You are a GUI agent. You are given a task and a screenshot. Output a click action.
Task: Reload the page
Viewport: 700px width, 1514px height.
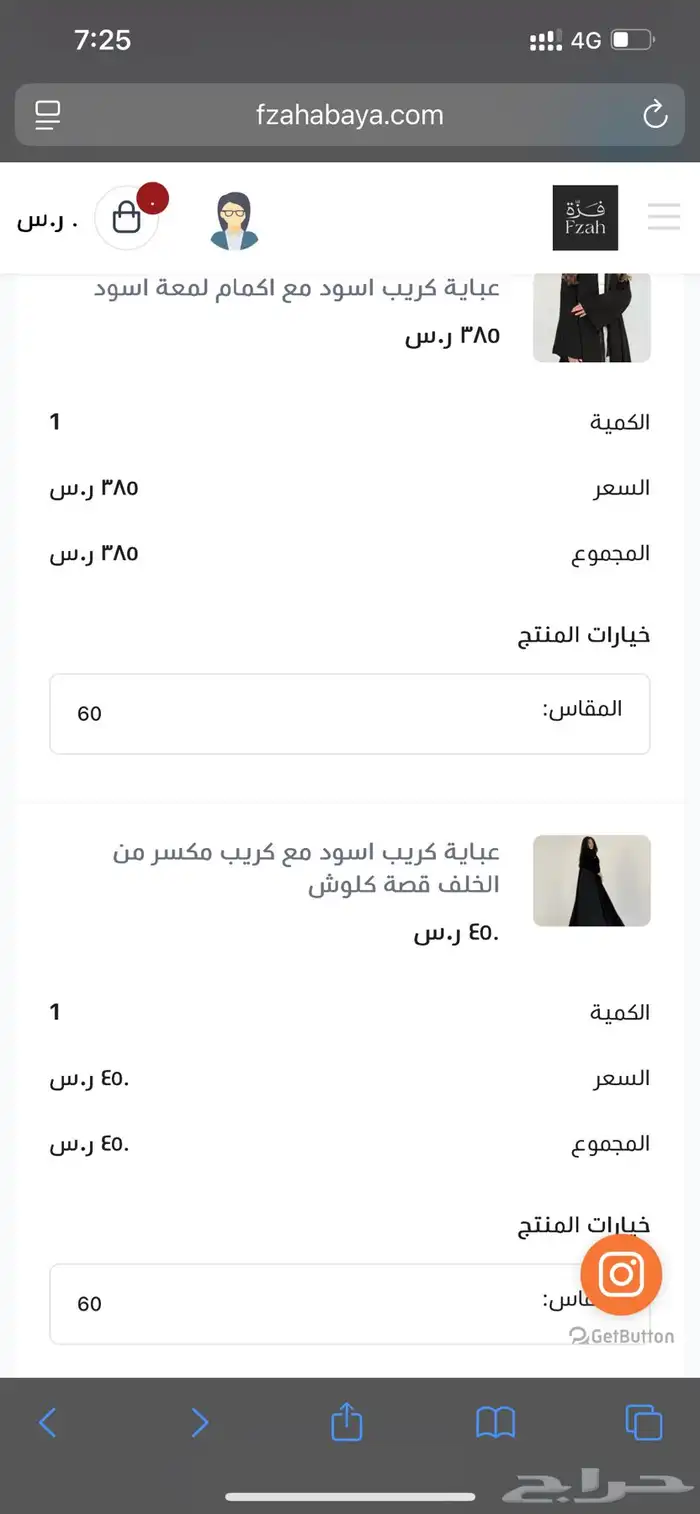click(655, 115)
